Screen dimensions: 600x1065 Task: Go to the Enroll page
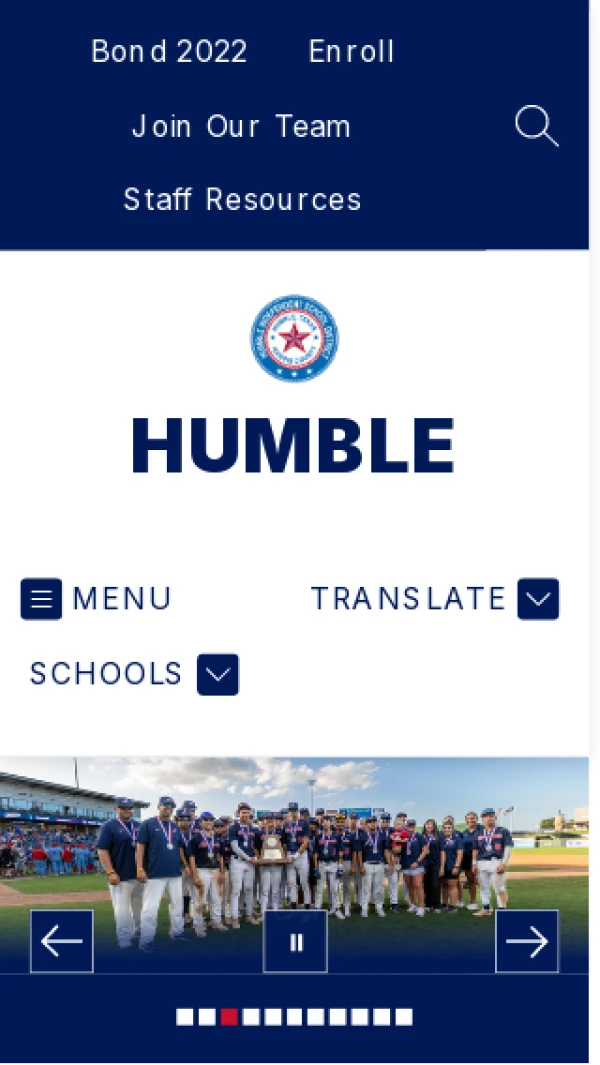(x=351, y=52)
